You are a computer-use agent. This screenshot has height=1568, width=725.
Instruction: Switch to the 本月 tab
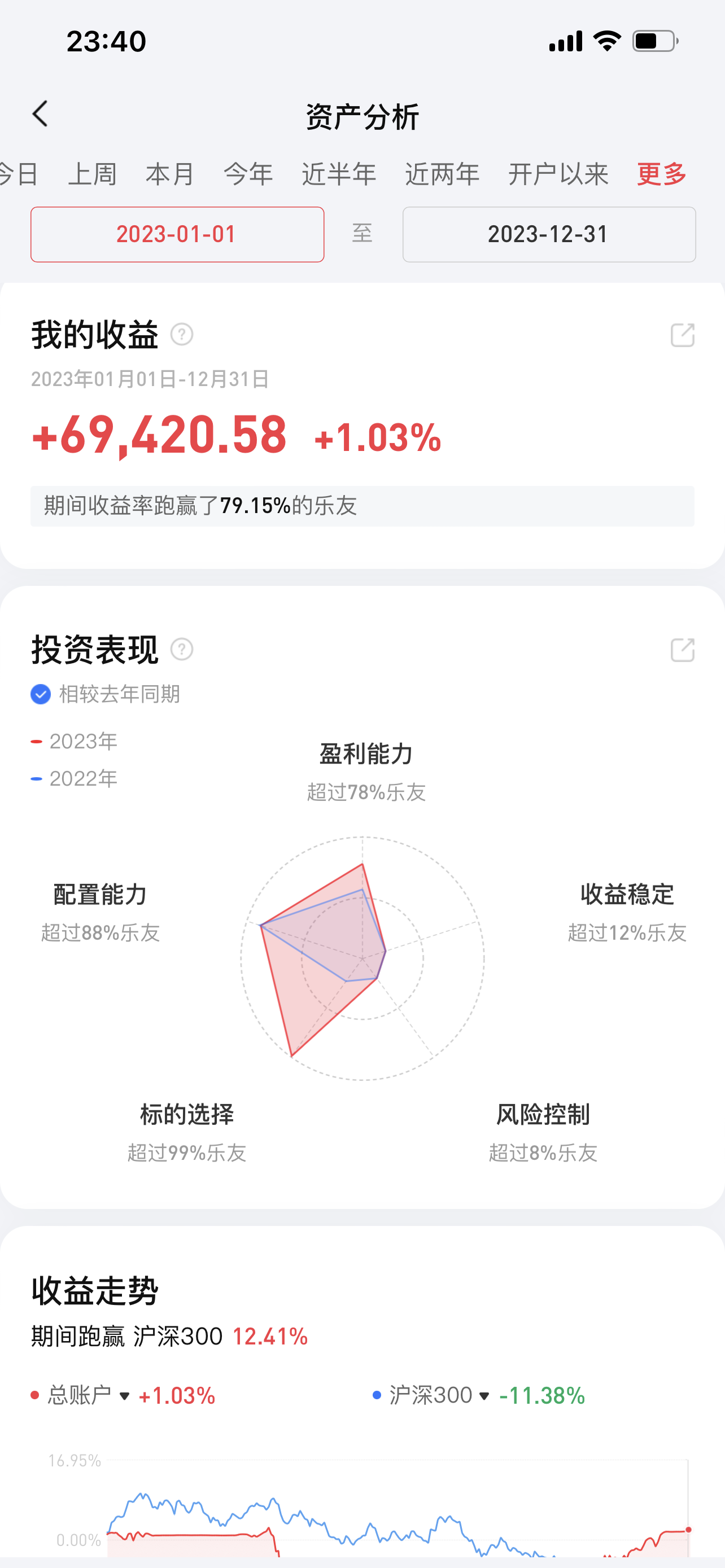pyautogui.click(x=170, y=174)
